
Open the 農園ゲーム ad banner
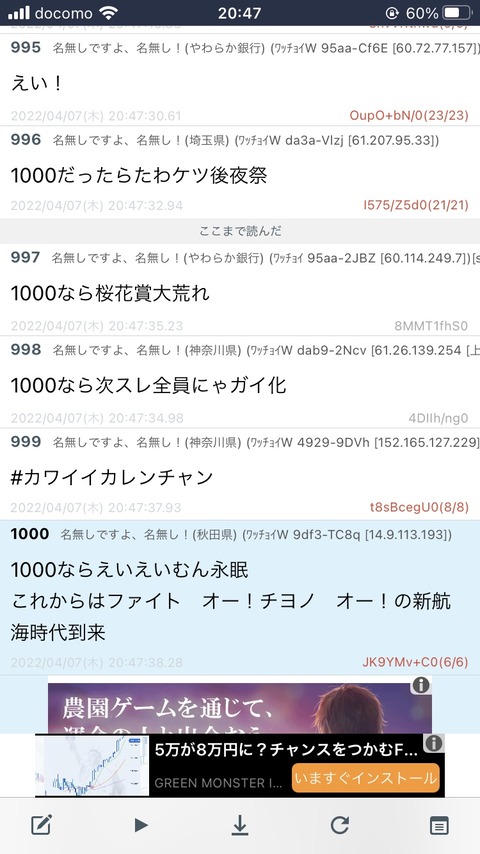(x=240, y=706)
